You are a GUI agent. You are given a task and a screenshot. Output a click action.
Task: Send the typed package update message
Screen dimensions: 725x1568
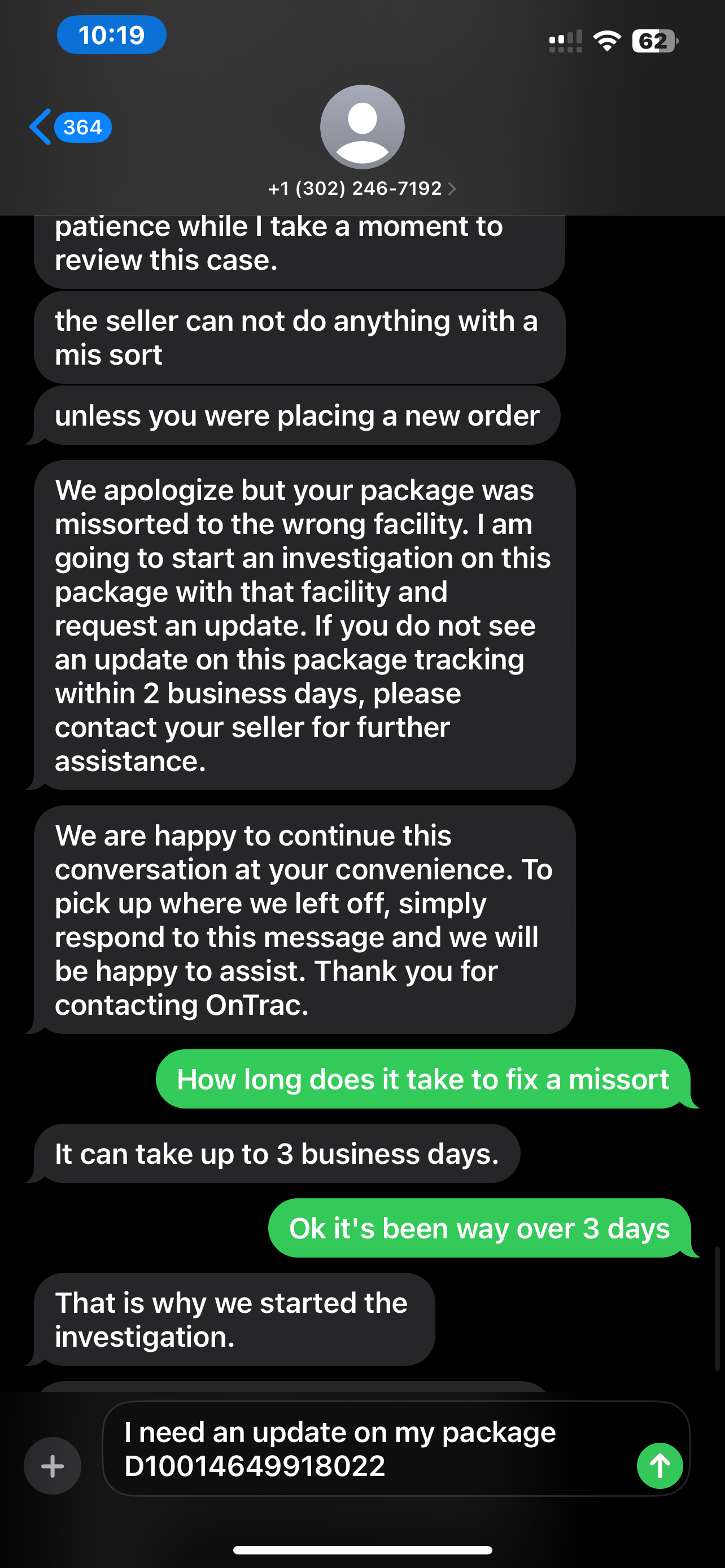pyautogui.click(x=660, y=1465)
